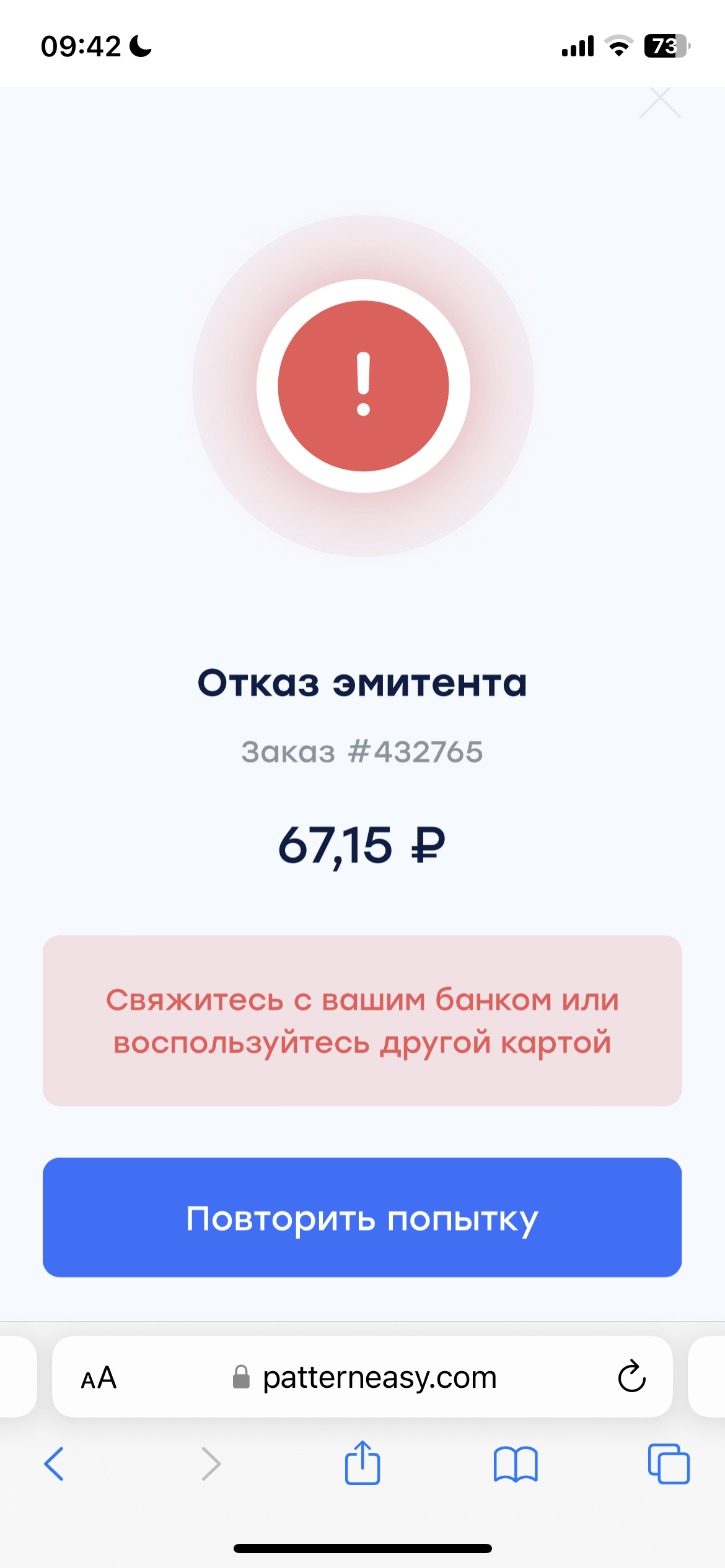Open the AA reader options menu
The width and height of the screenshot is (725, 1568).
(99, 1378)
